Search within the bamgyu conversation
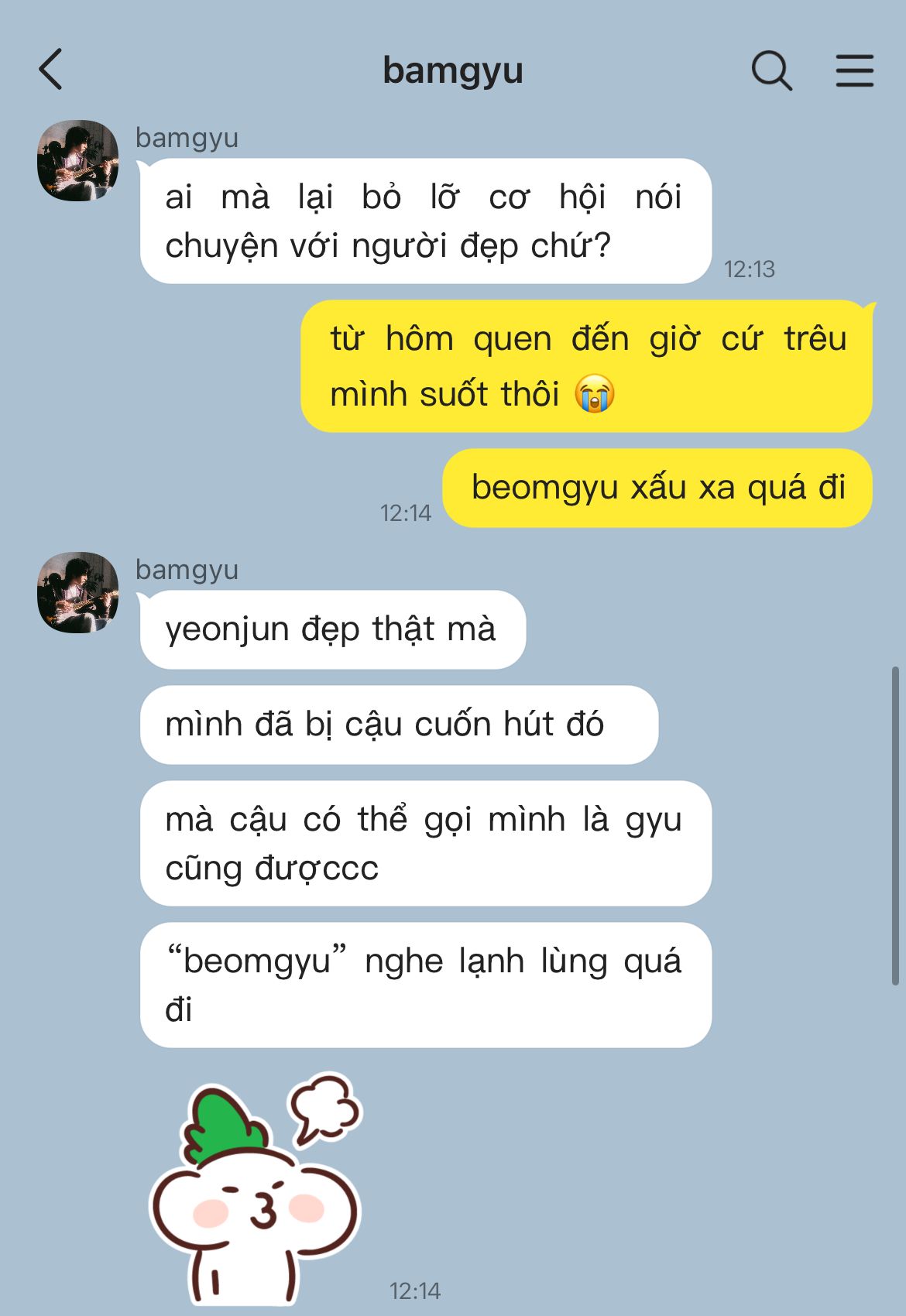This screenshot has width=906, height=1316. click(771, 71)
